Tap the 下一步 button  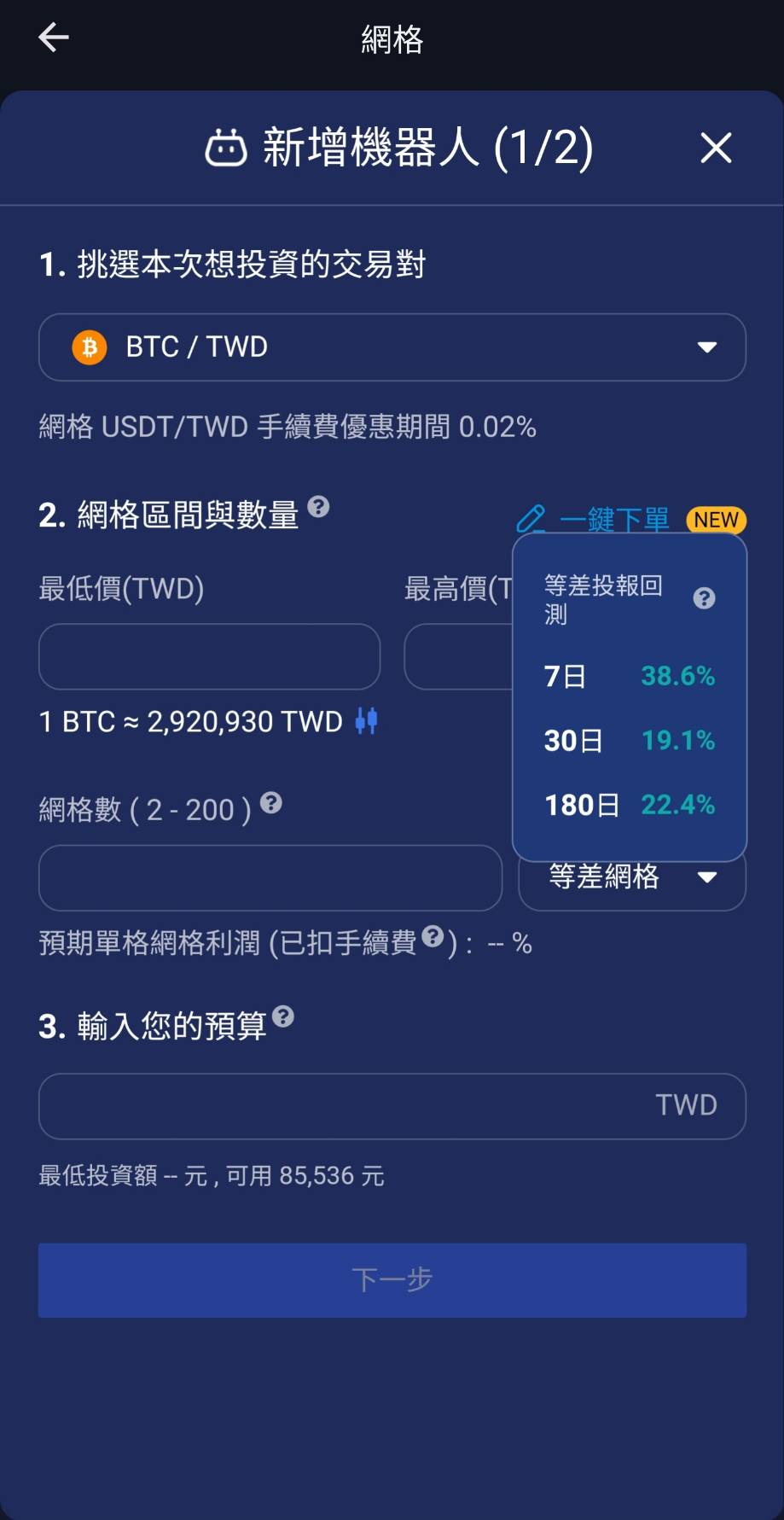[392, 1280]
